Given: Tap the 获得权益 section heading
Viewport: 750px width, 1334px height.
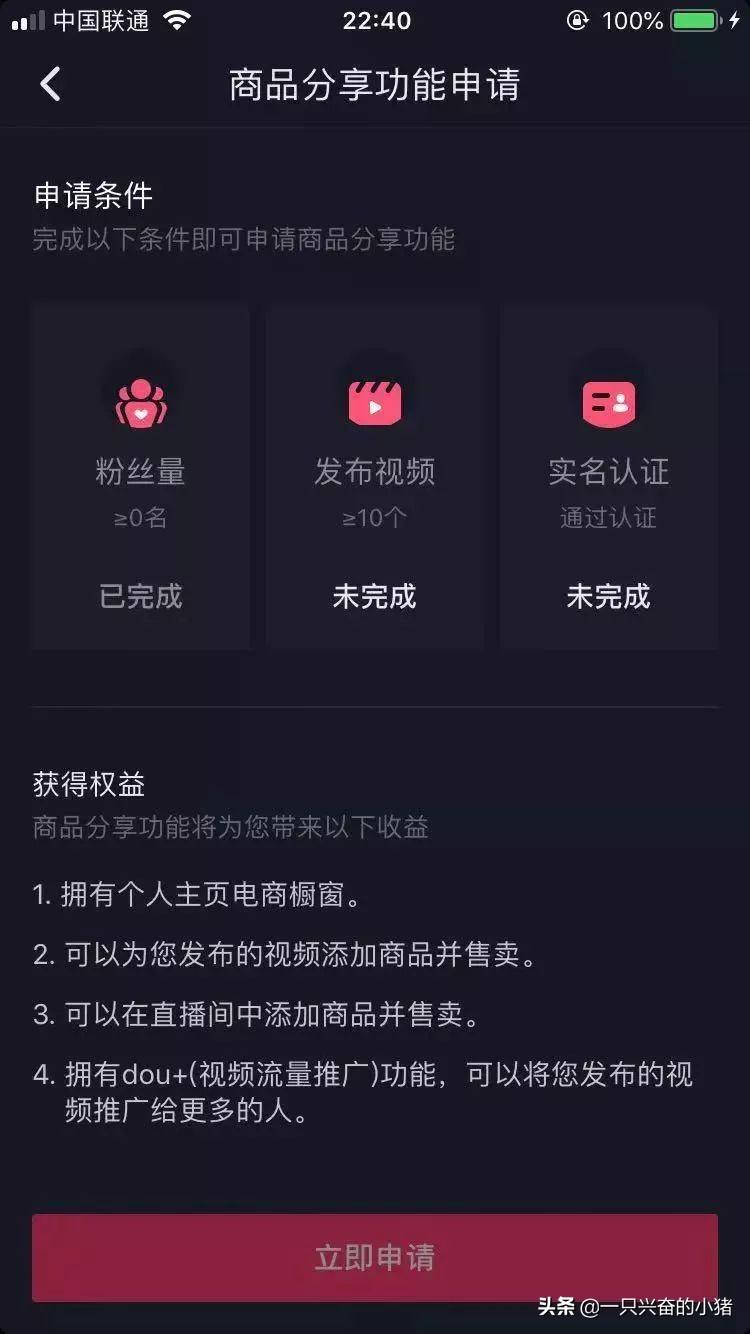Looking at the screenshot, I should click(90, 786).
